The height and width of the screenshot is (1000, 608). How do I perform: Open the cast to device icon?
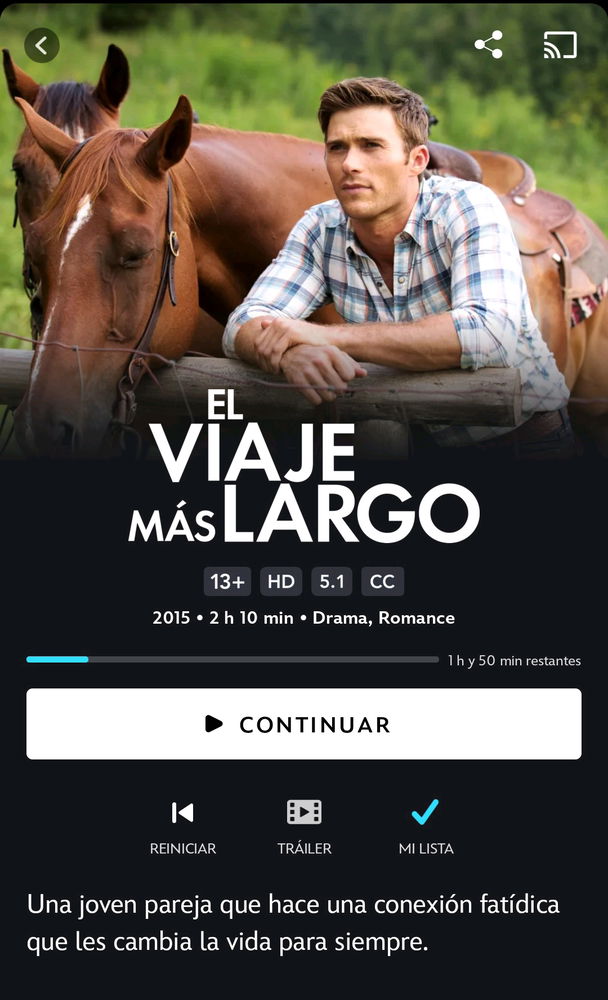[560, 45]
